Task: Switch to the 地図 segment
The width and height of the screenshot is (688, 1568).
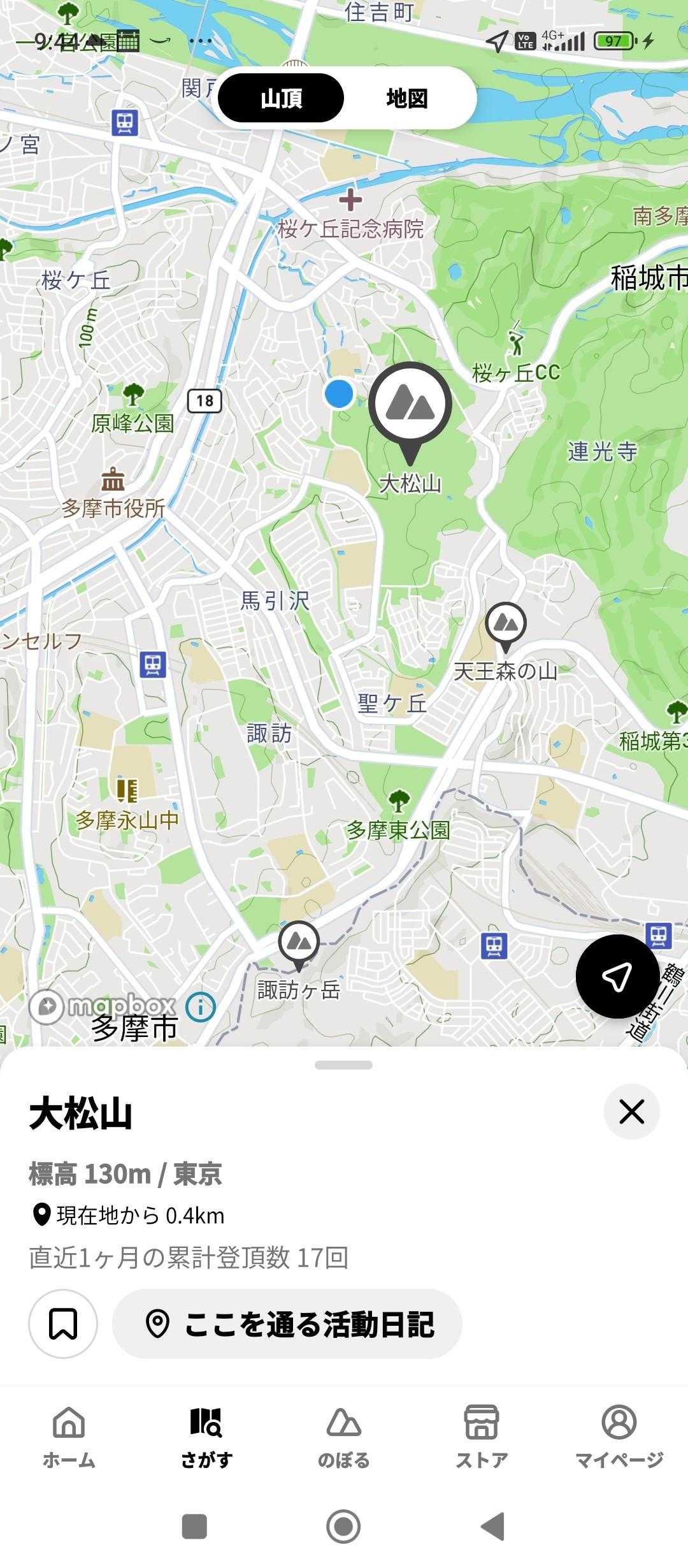Action: 406,98
